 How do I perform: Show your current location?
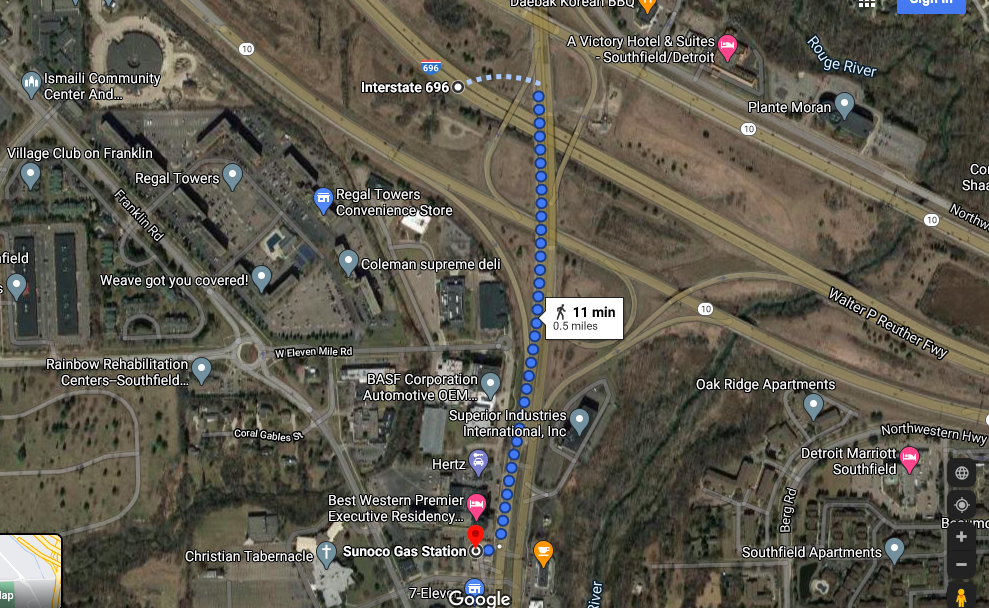961,505
